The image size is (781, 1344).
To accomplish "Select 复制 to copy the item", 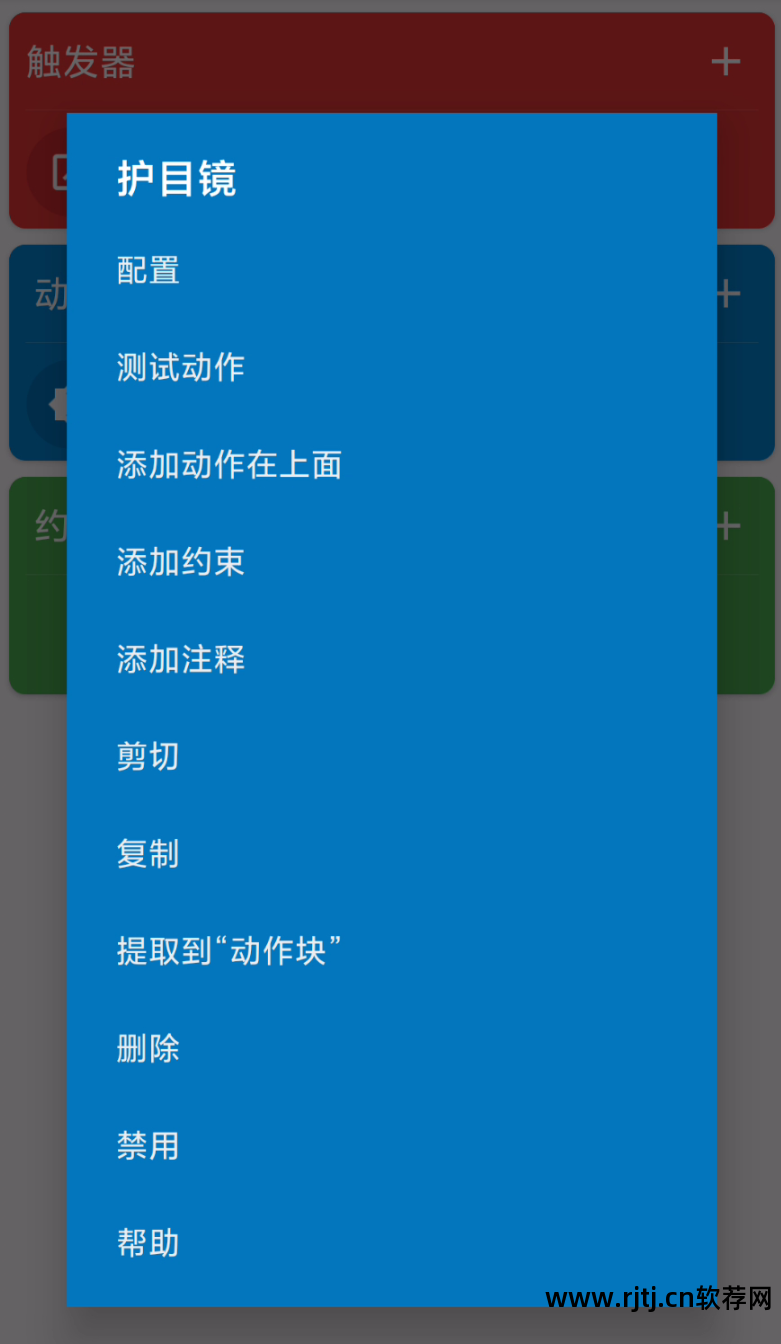I will (147, 854).
